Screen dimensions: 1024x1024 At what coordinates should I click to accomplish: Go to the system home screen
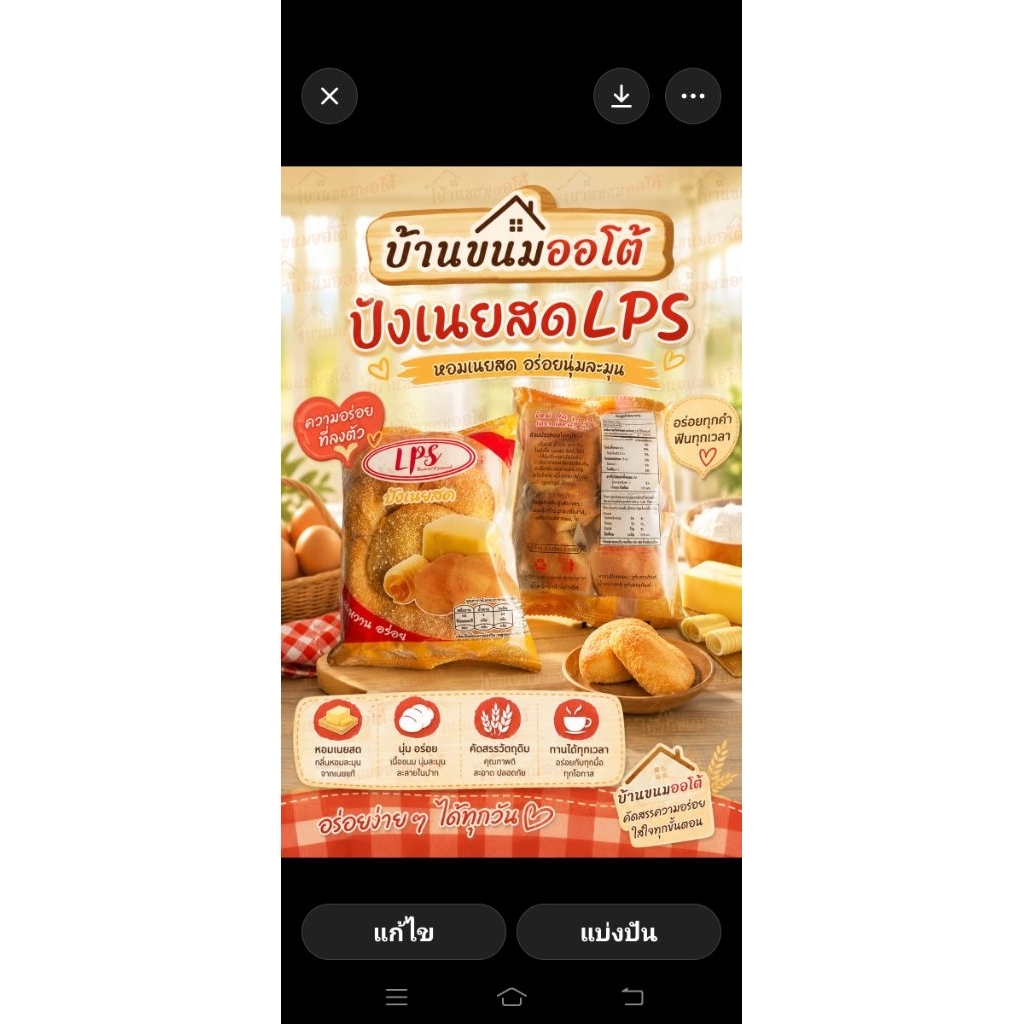pos(511,997)
